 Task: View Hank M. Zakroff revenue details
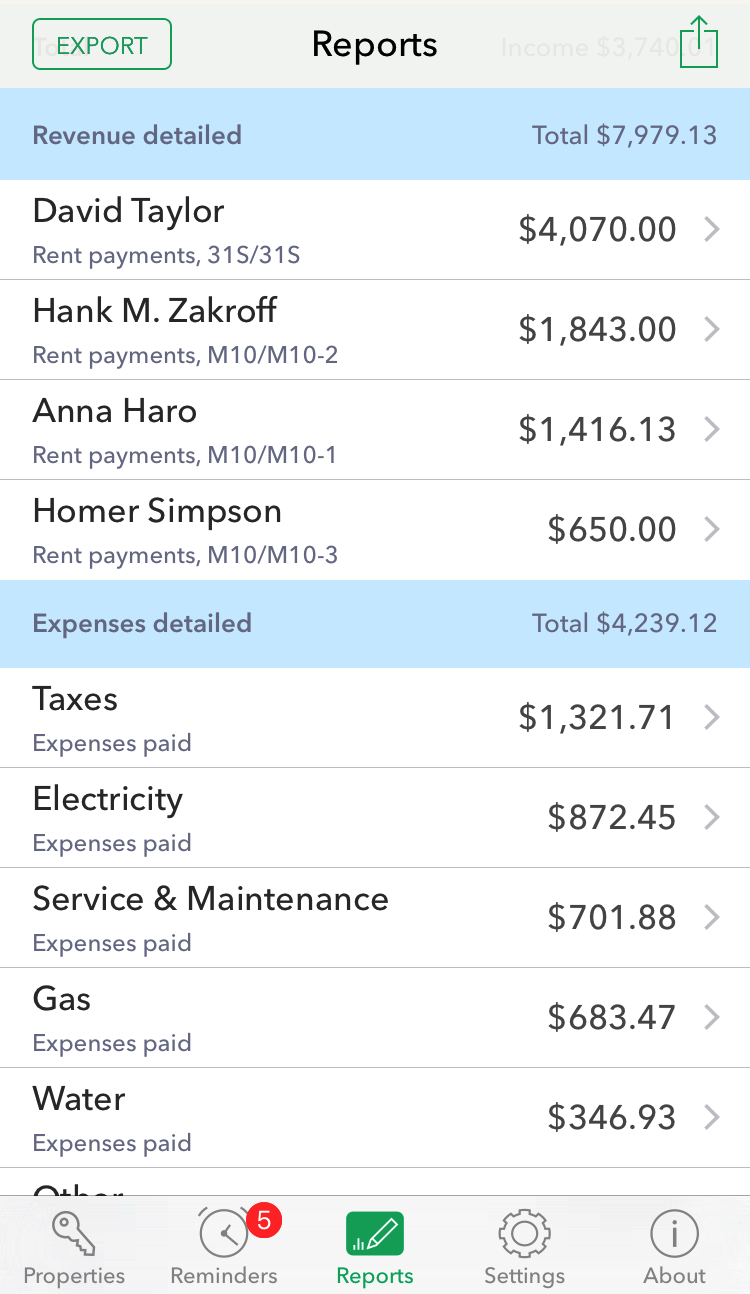pos(375,330)
